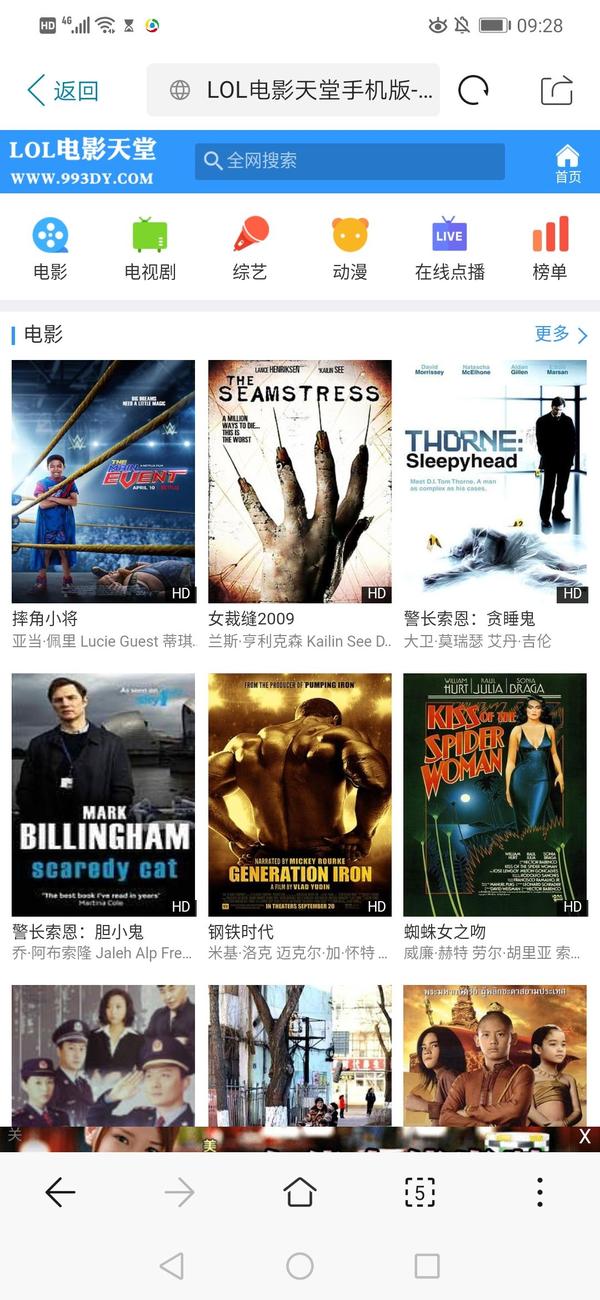Open 在线点播 live section
The image size is (600, 1300).
(450, 249)
